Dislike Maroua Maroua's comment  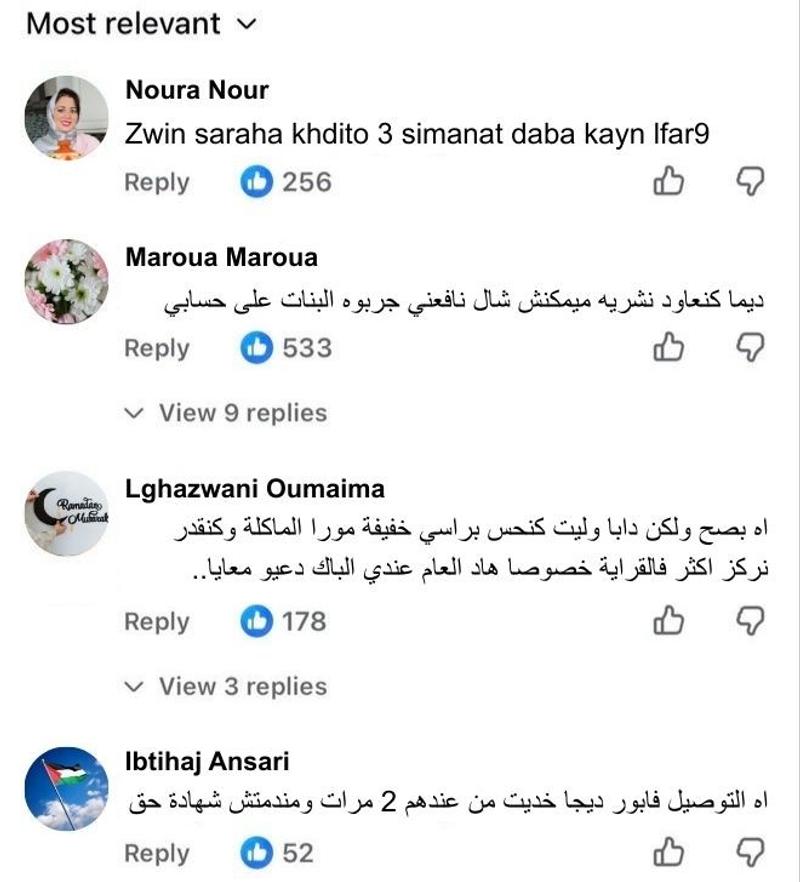750,347
